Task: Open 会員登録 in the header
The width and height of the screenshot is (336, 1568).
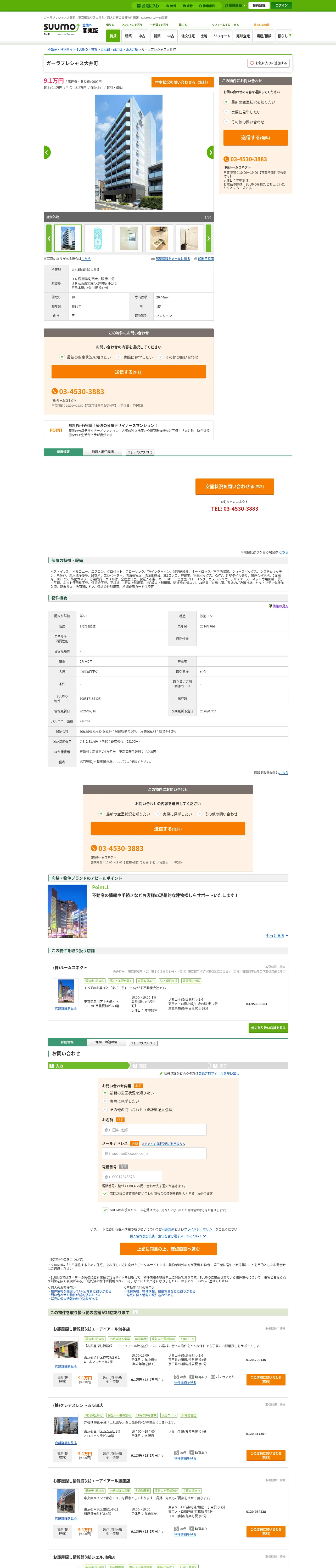Action: point(259,5)
